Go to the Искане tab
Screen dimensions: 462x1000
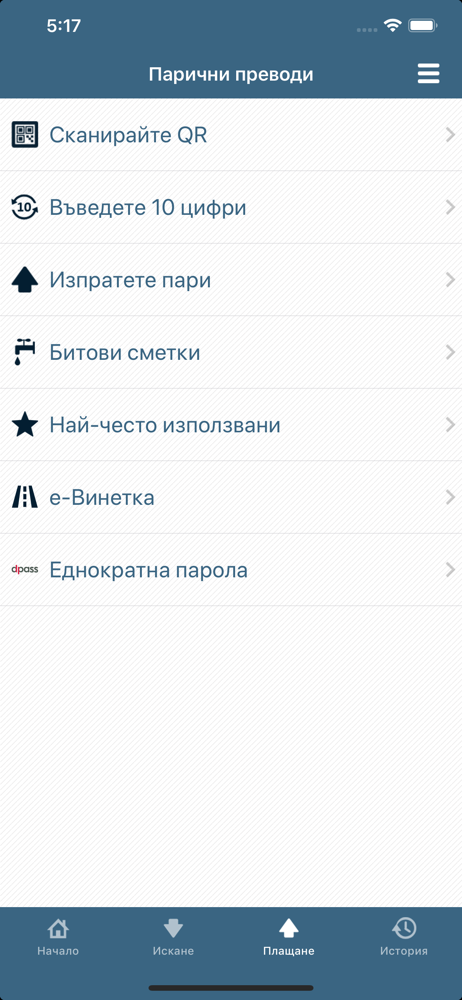point(173,938)
